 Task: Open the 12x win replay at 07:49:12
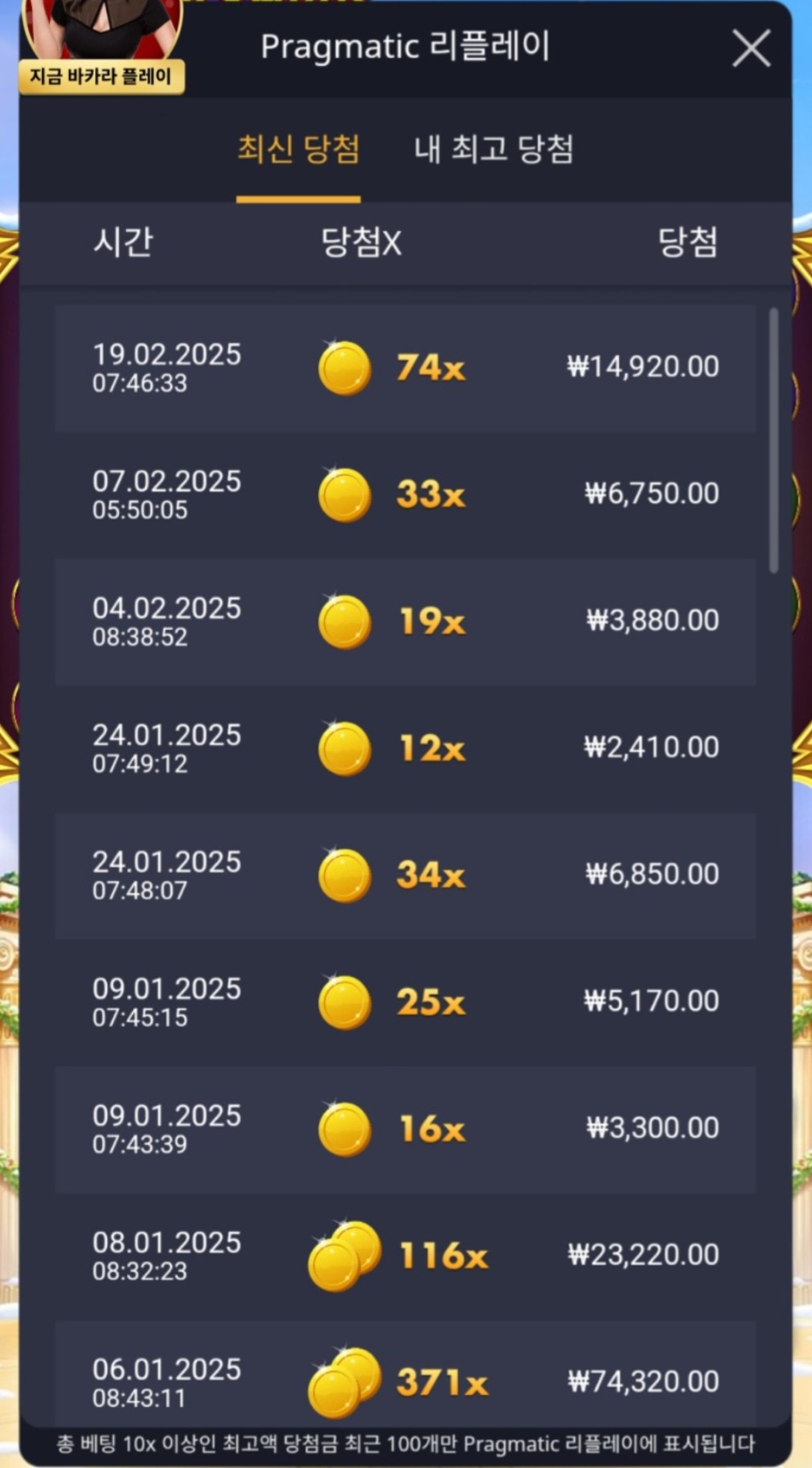click(405, 749)
